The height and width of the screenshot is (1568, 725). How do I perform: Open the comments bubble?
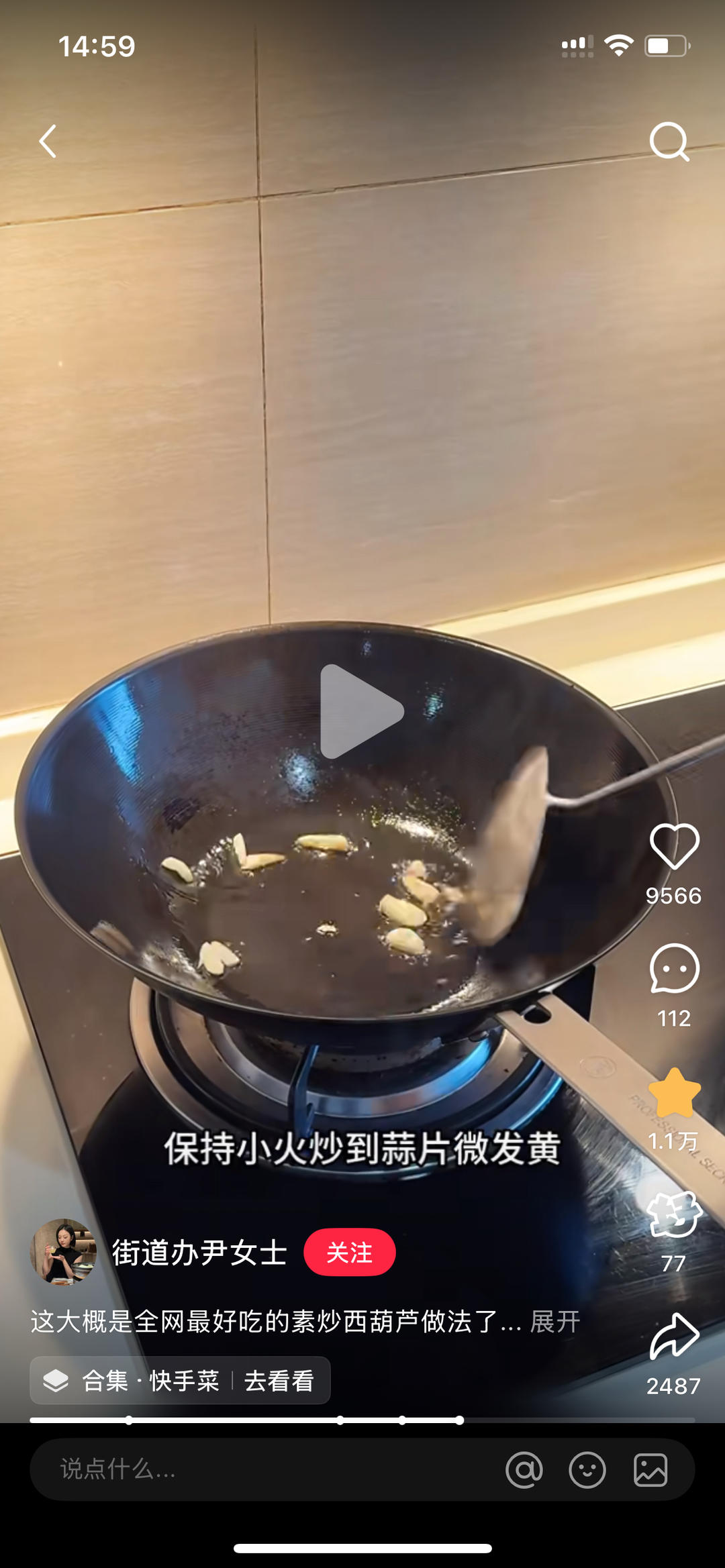click(x=674, y=969)
